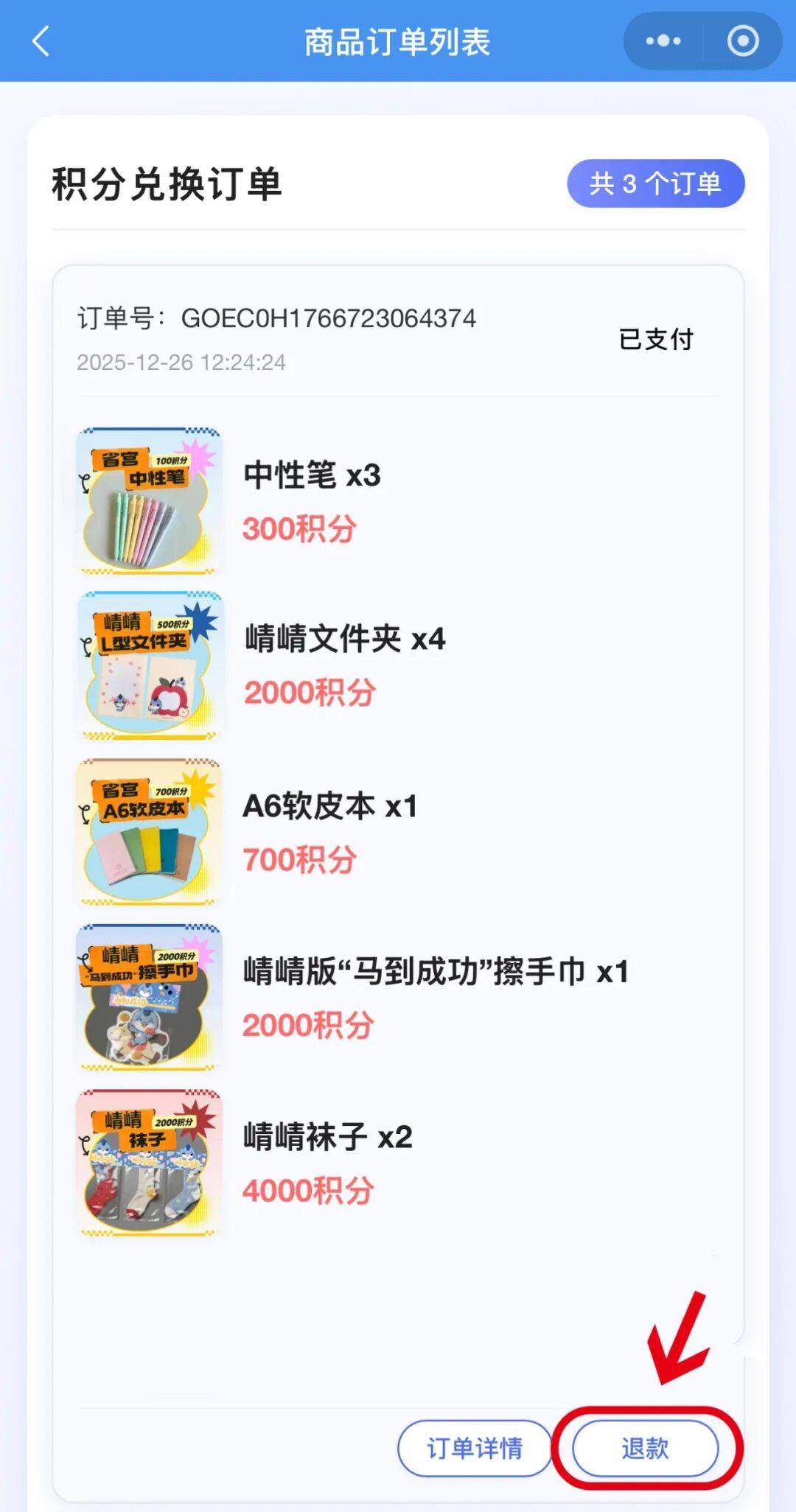Open the mini program more options menu
Viewport: 796px width, 1512px height.
pyautogui.click(x=663, y=41)
